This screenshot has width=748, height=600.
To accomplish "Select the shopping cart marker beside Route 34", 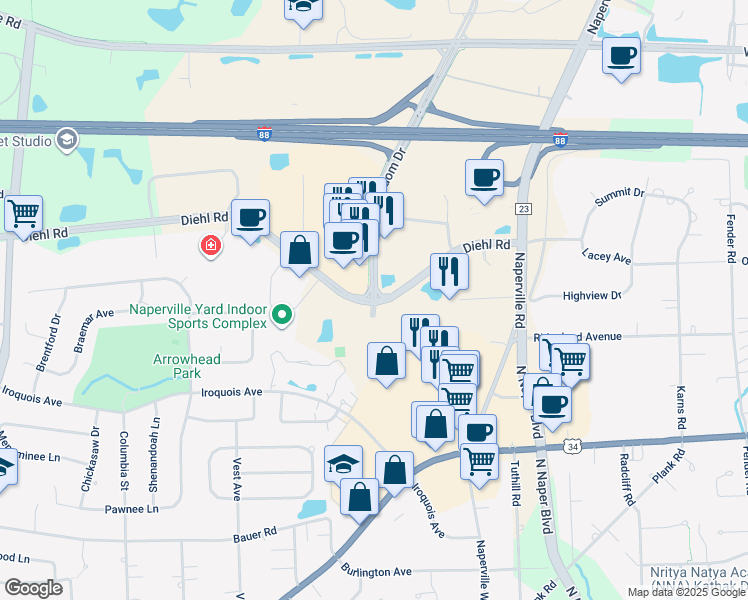I will click(480, 461).
